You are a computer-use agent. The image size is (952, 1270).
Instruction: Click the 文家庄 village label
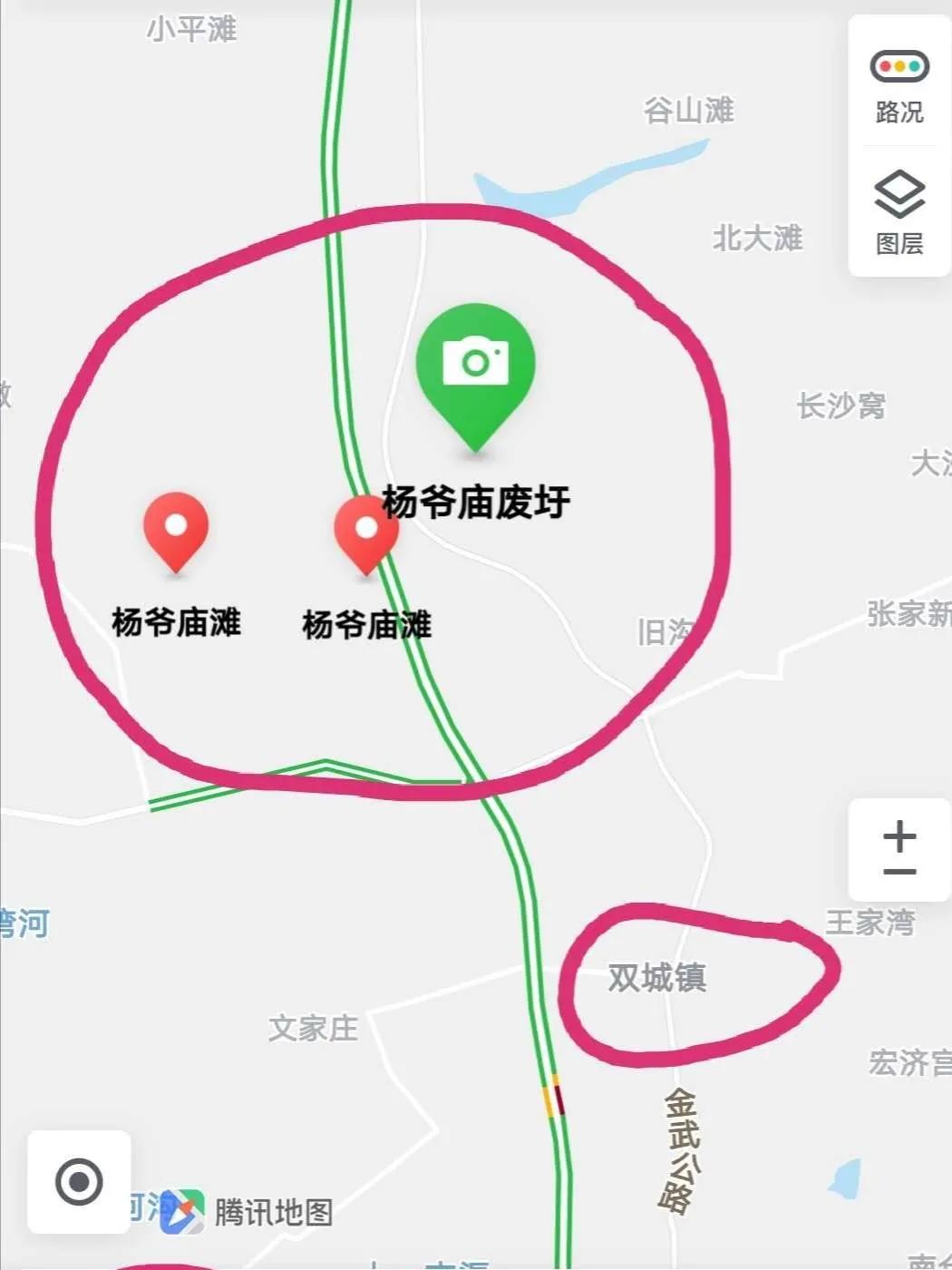pyautogui.click(x=312, y=1026)
